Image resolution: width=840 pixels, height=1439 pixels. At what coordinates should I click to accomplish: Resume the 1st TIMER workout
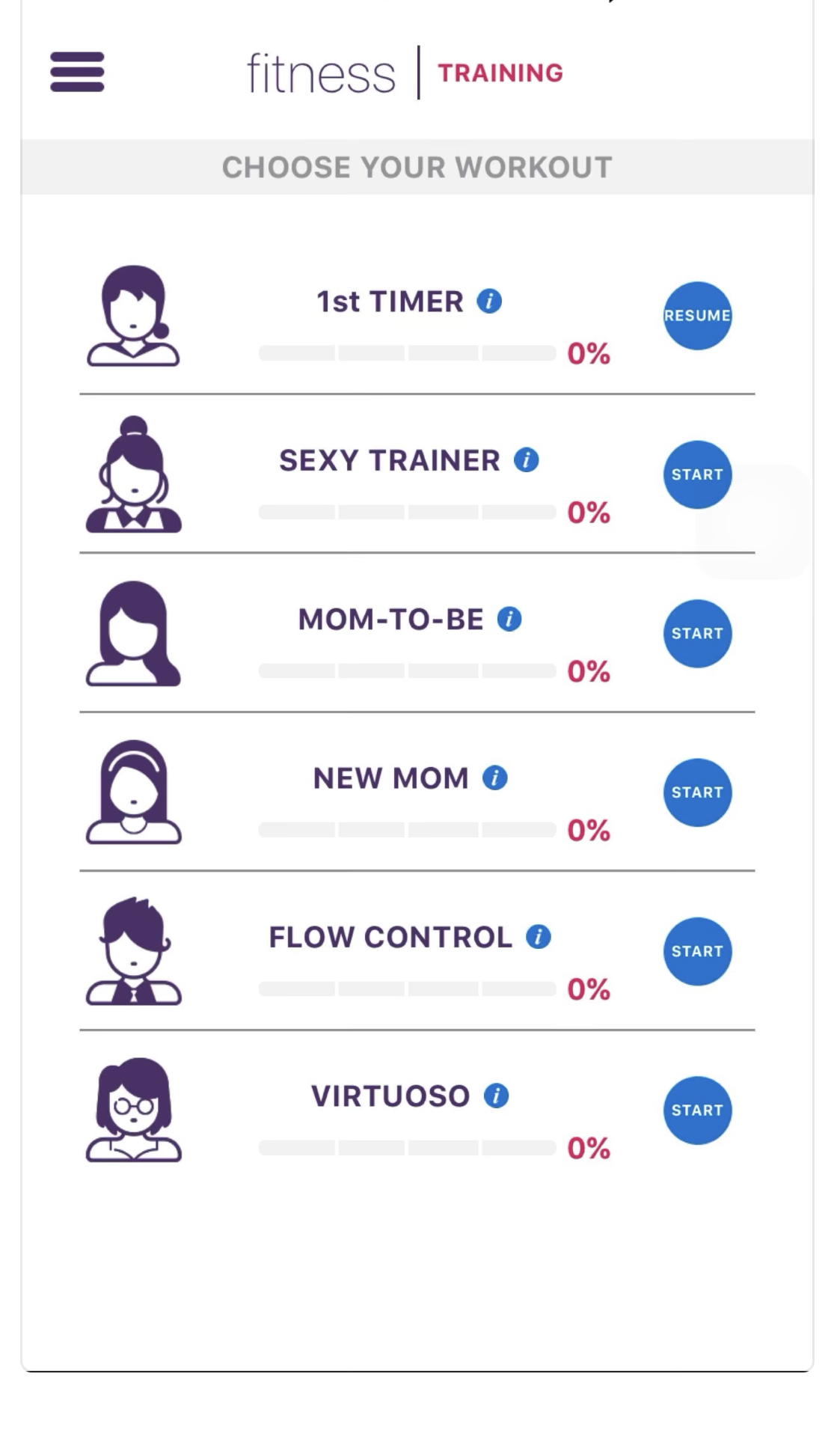[x=697, y=316]
